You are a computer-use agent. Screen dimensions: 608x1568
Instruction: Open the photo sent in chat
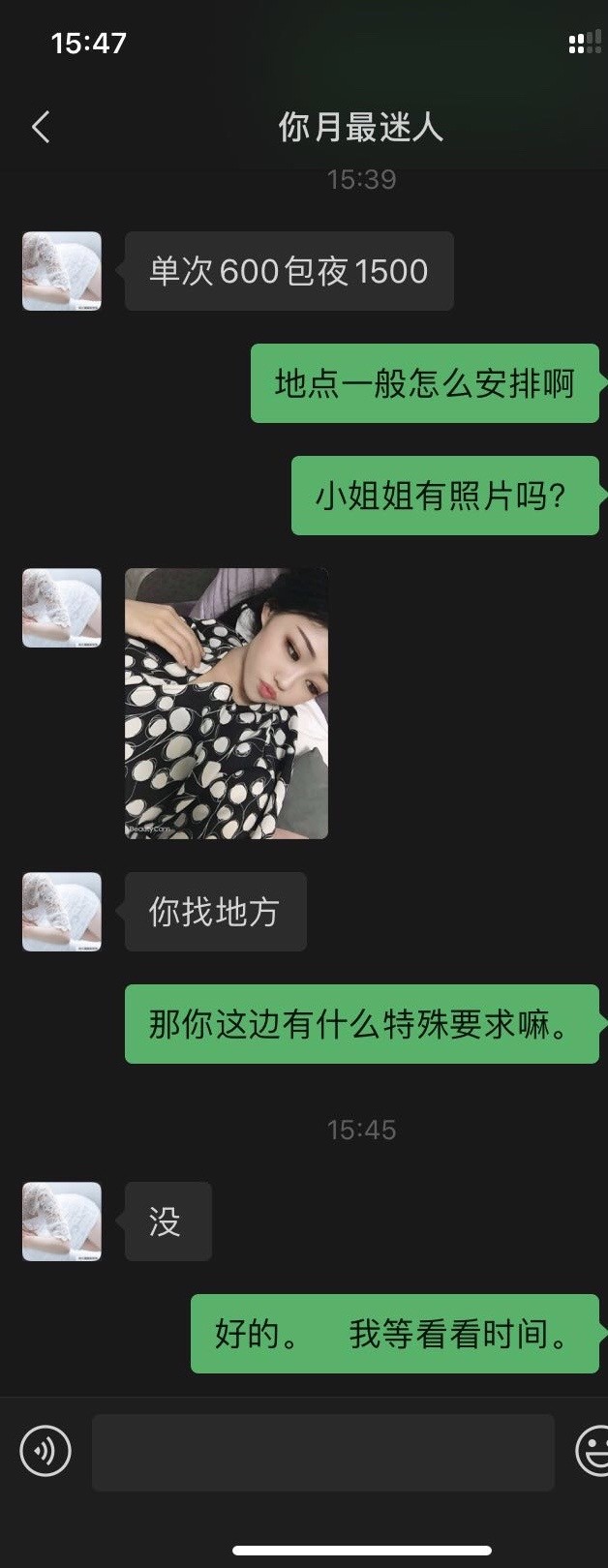point(227,703)
